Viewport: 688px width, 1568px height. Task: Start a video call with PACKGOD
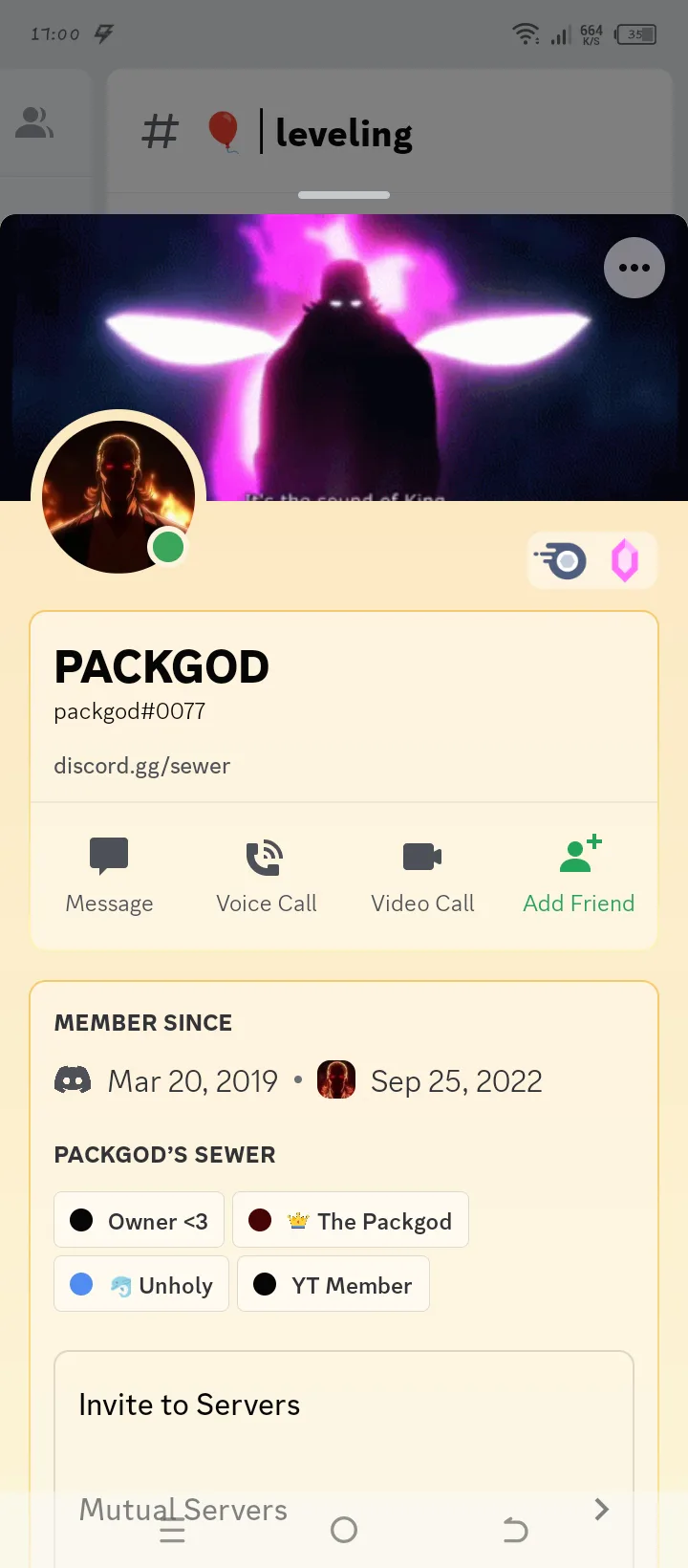422,875
